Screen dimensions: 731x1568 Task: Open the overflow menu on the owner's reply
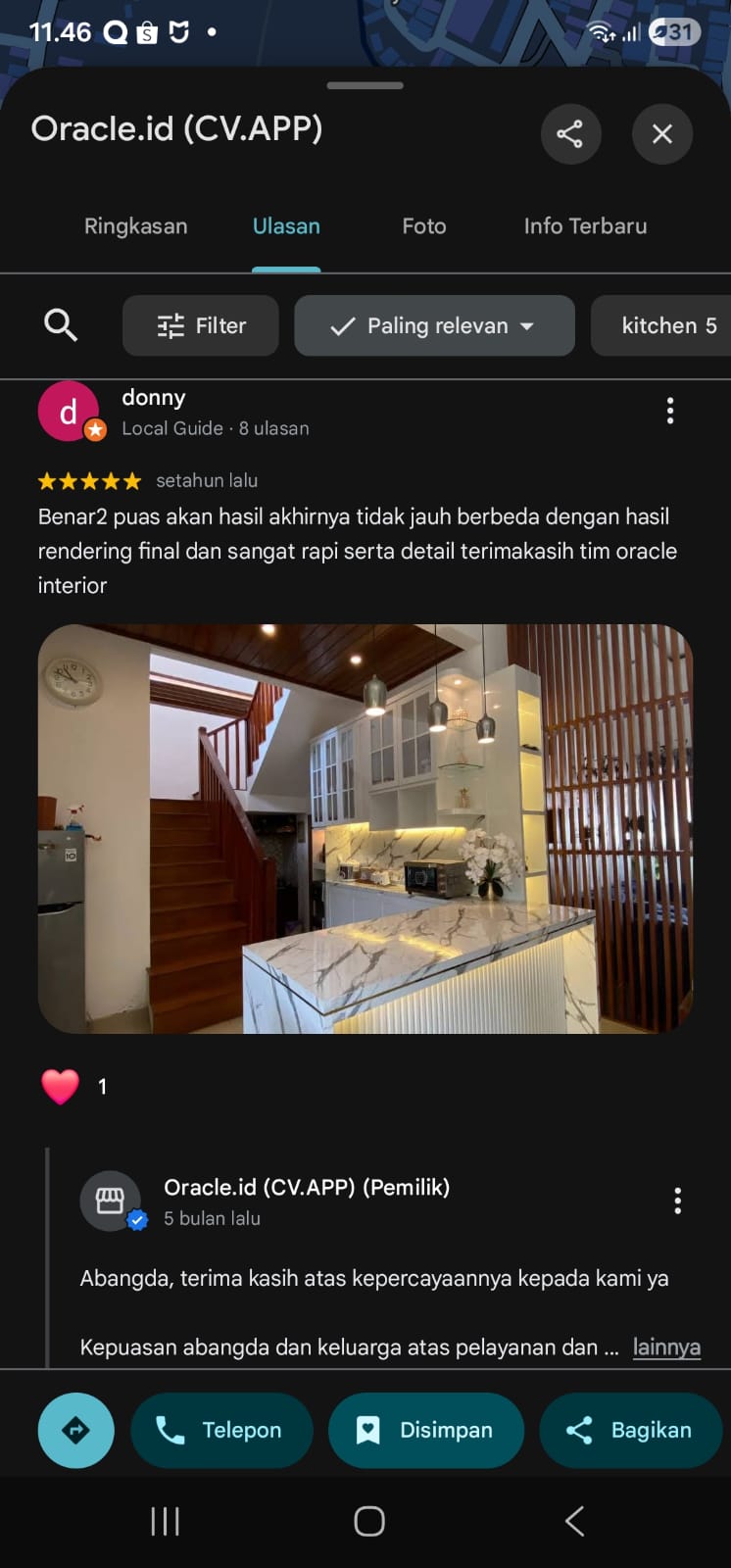click(x=677, y=1200)
